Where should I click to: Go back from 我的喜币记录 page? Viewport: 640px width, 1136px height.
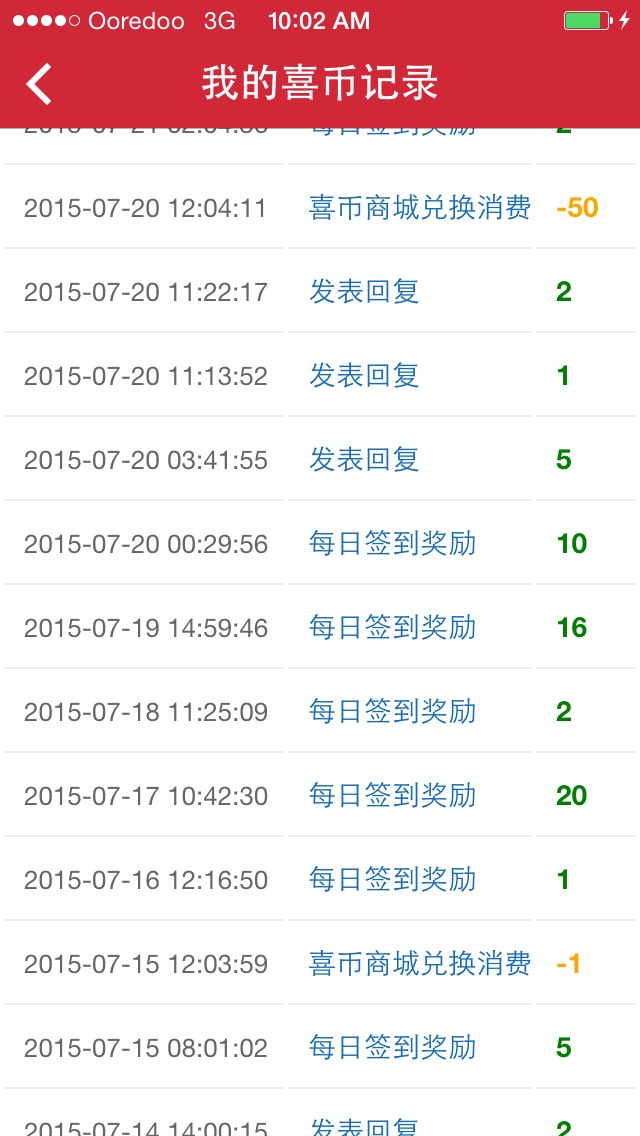coord(39,84)
